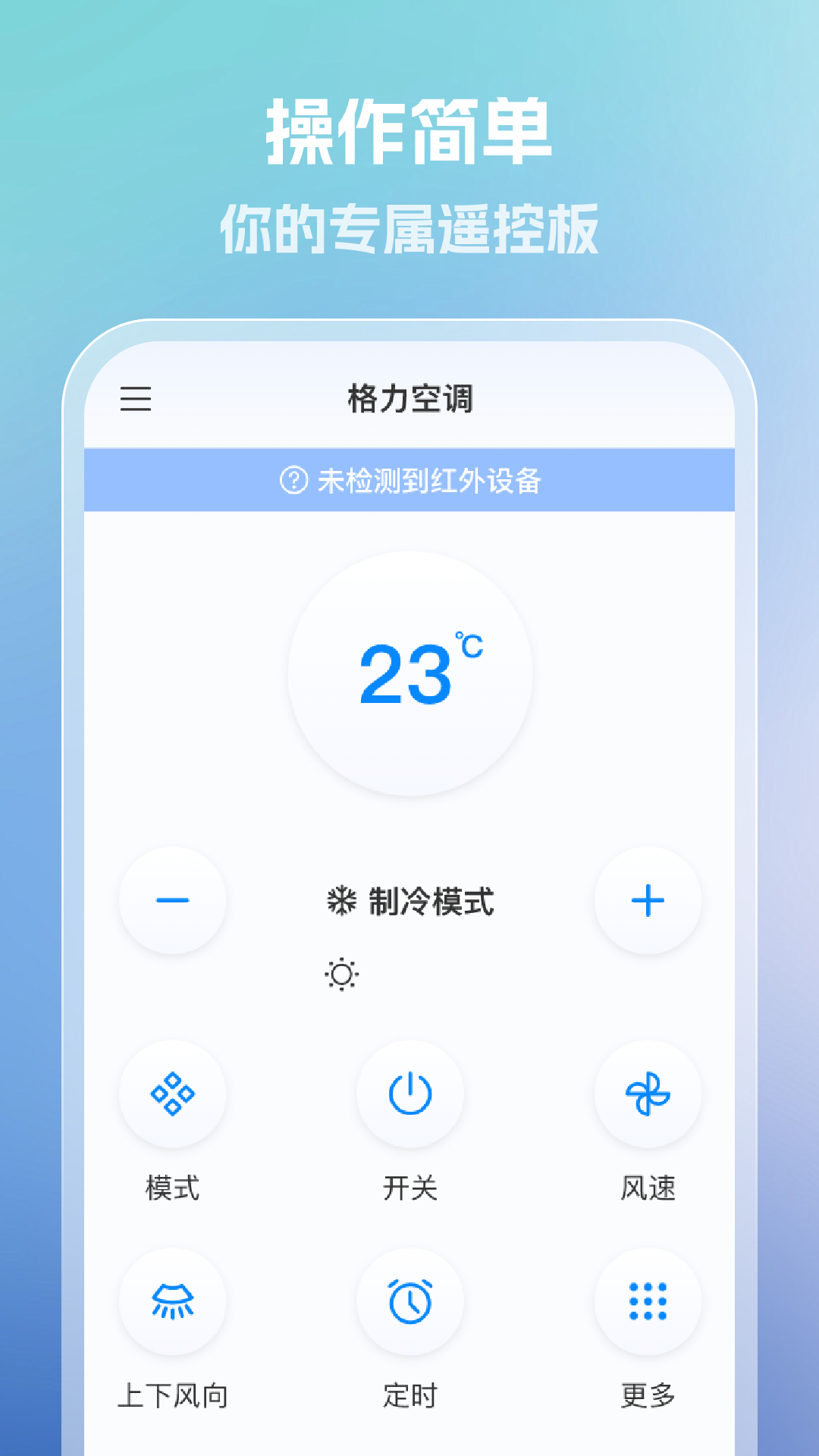Open the mode selection options
The width and height of the screenshot is (819, 1456).
172,1094
